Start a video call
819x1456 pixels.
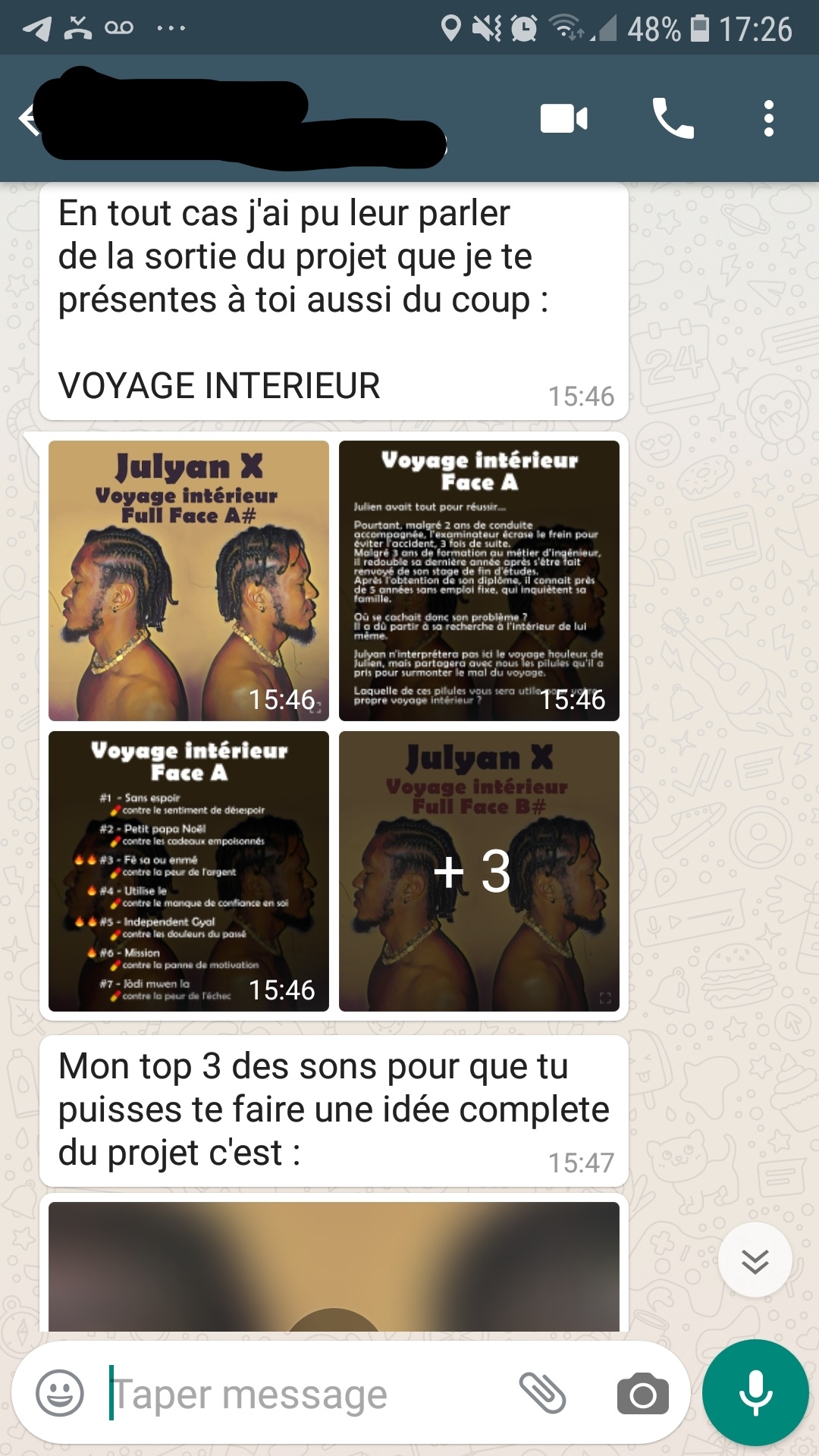(x=563, y=119)
